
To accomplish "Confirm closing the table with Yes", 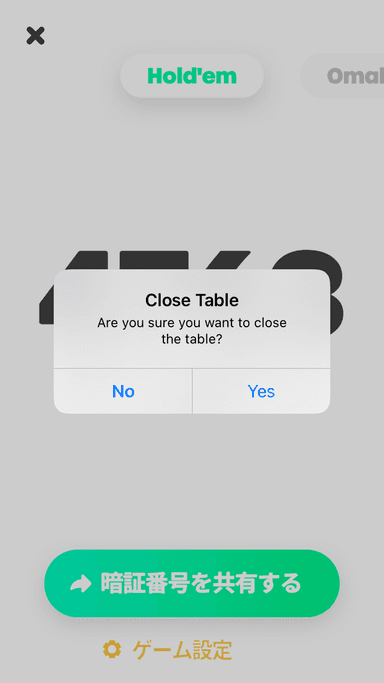I will tap(261, 391).
